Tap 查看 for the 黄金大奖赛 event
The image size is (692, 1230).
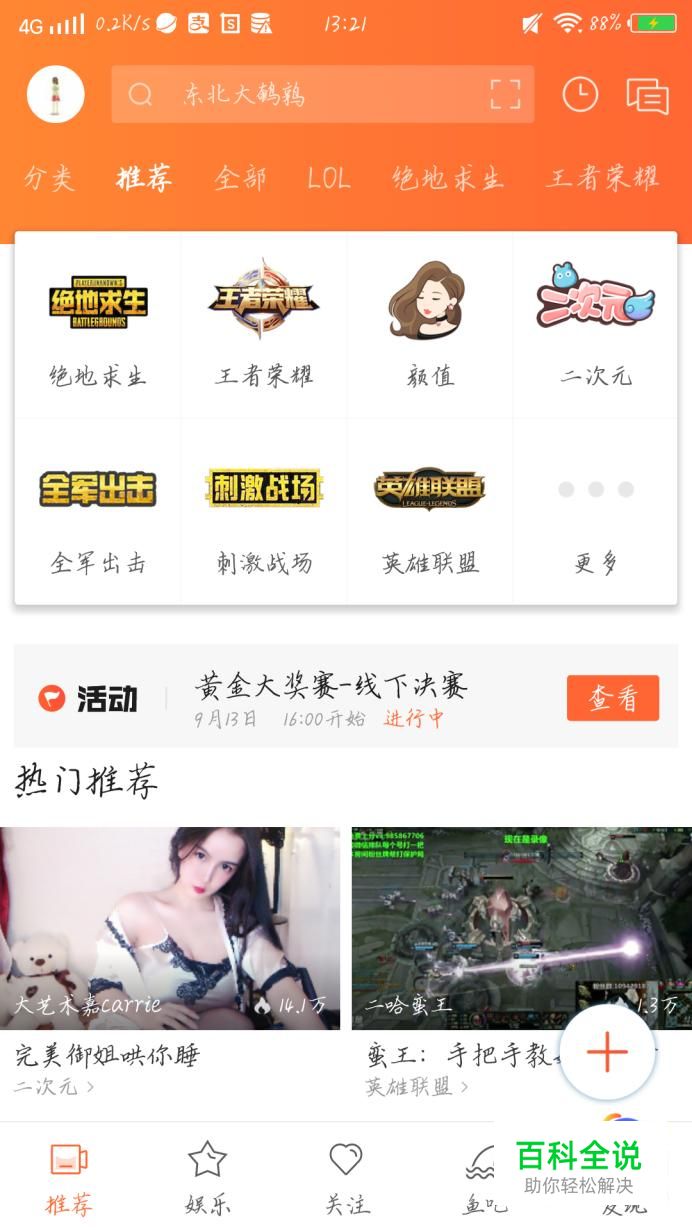click(x=612, y=698)
